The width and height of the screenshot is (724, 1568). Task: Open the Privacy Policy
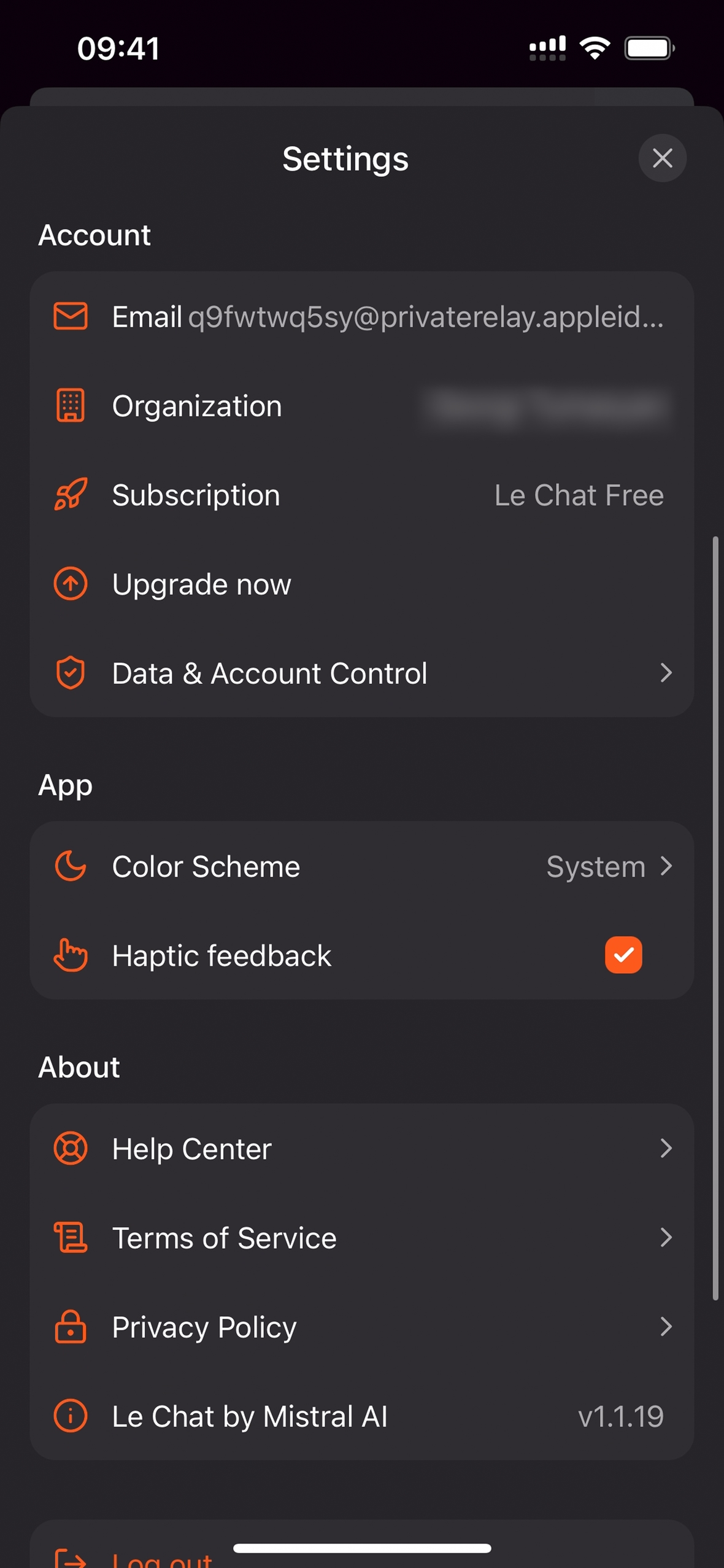(x=362, y=1327)
